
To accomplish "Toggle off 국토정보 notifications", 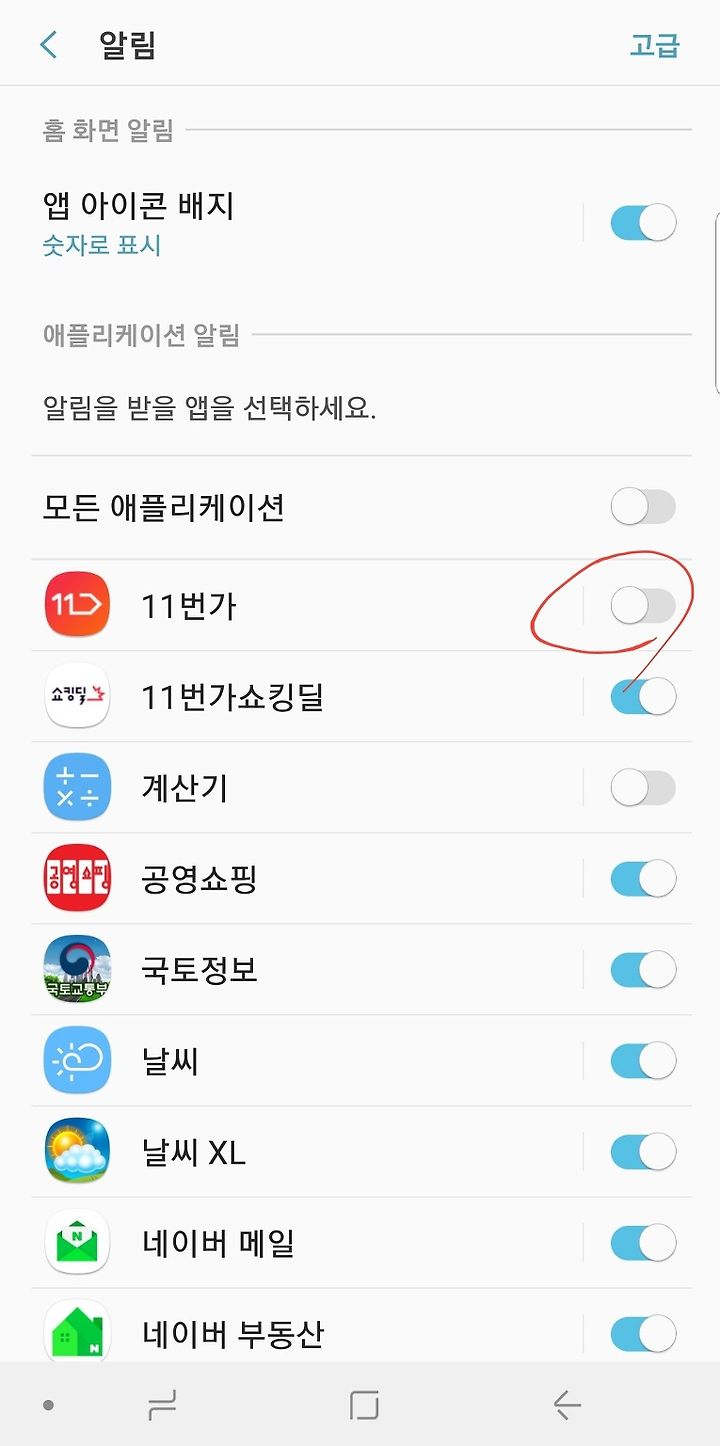I will click(643, 969).
